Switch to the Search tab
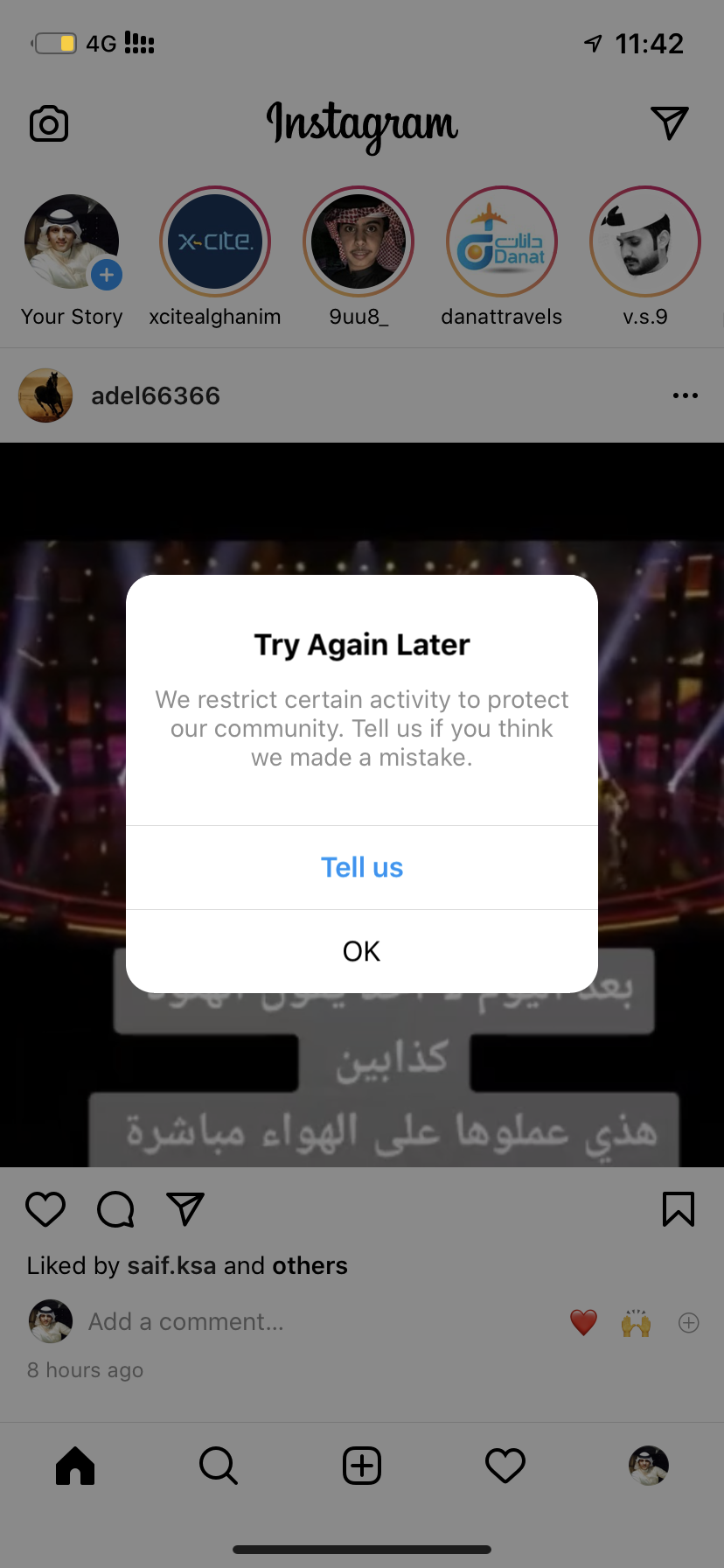Image resolution: width=724 pixels, height=1568 pixels. coord(219,1466)
